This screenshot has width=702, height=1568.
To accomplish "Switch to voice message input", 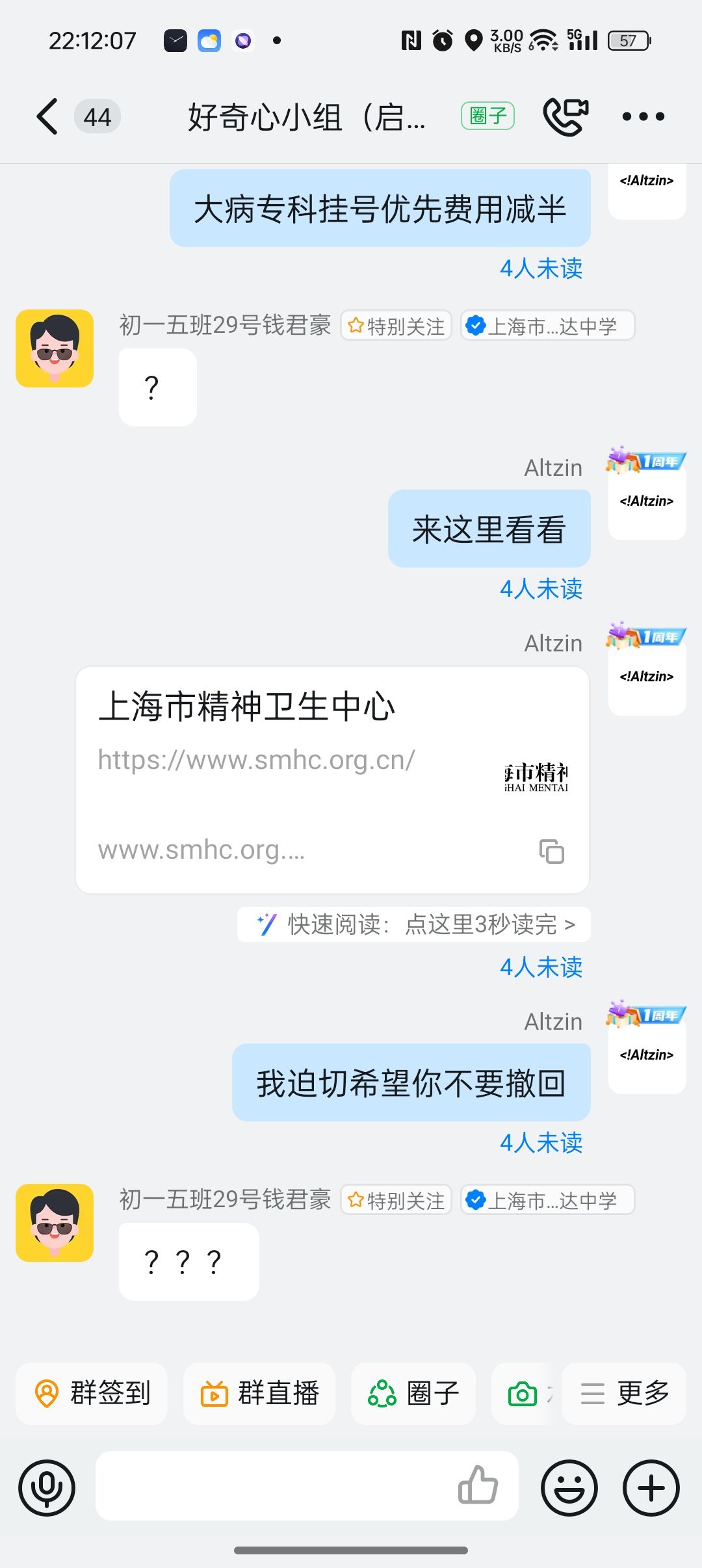I will click(47, 1487).
